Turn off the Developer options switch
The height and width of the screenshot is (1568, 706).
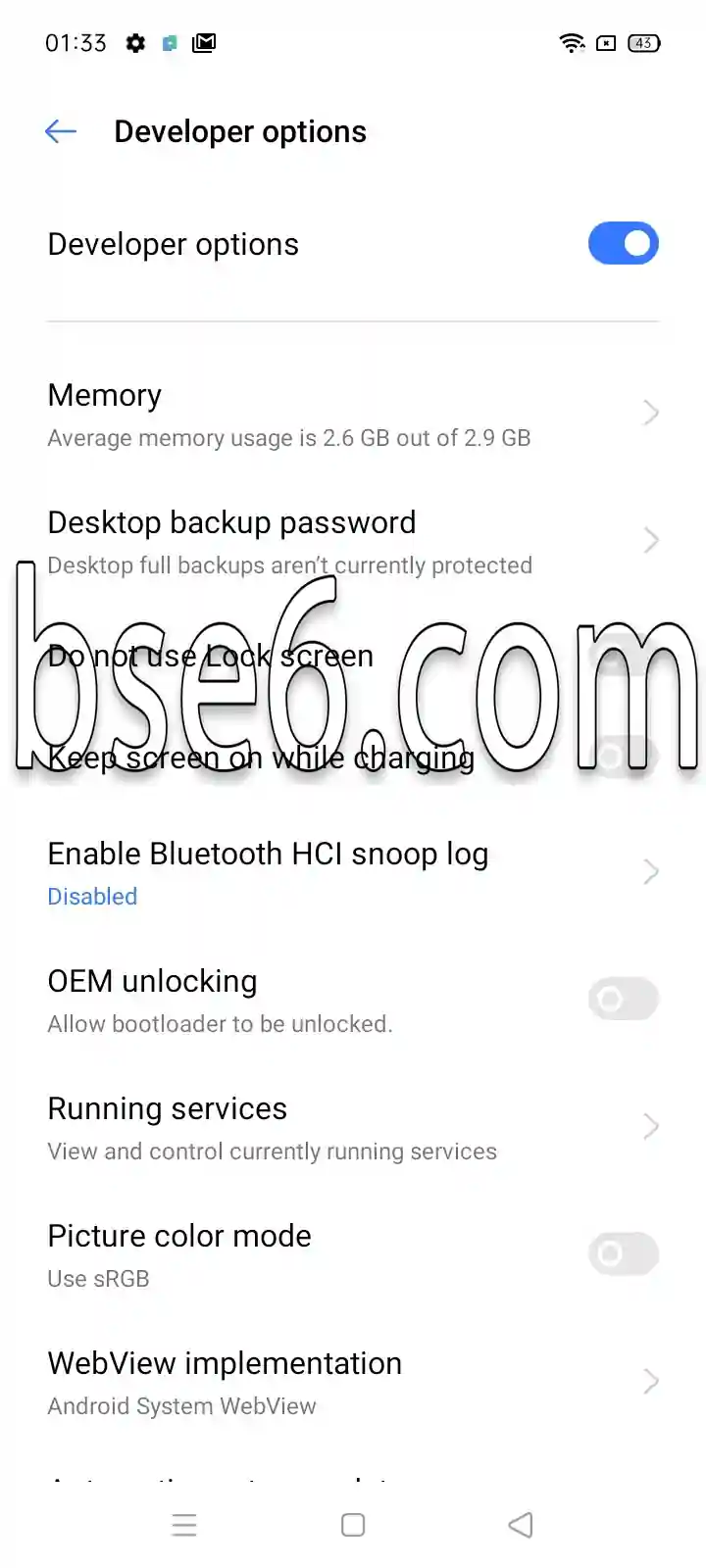[x=624, y=243]
